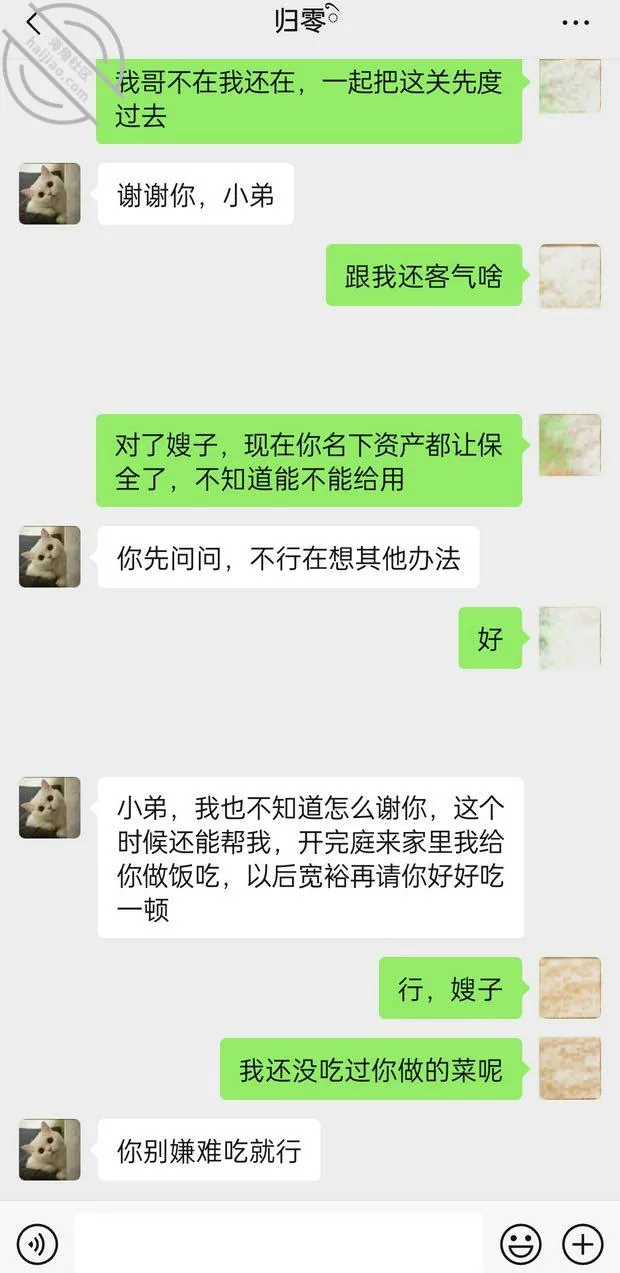Open the emoji sticker panel
The height and width of the screenshot is (1273, 620).
click(x=520, y=1244)
